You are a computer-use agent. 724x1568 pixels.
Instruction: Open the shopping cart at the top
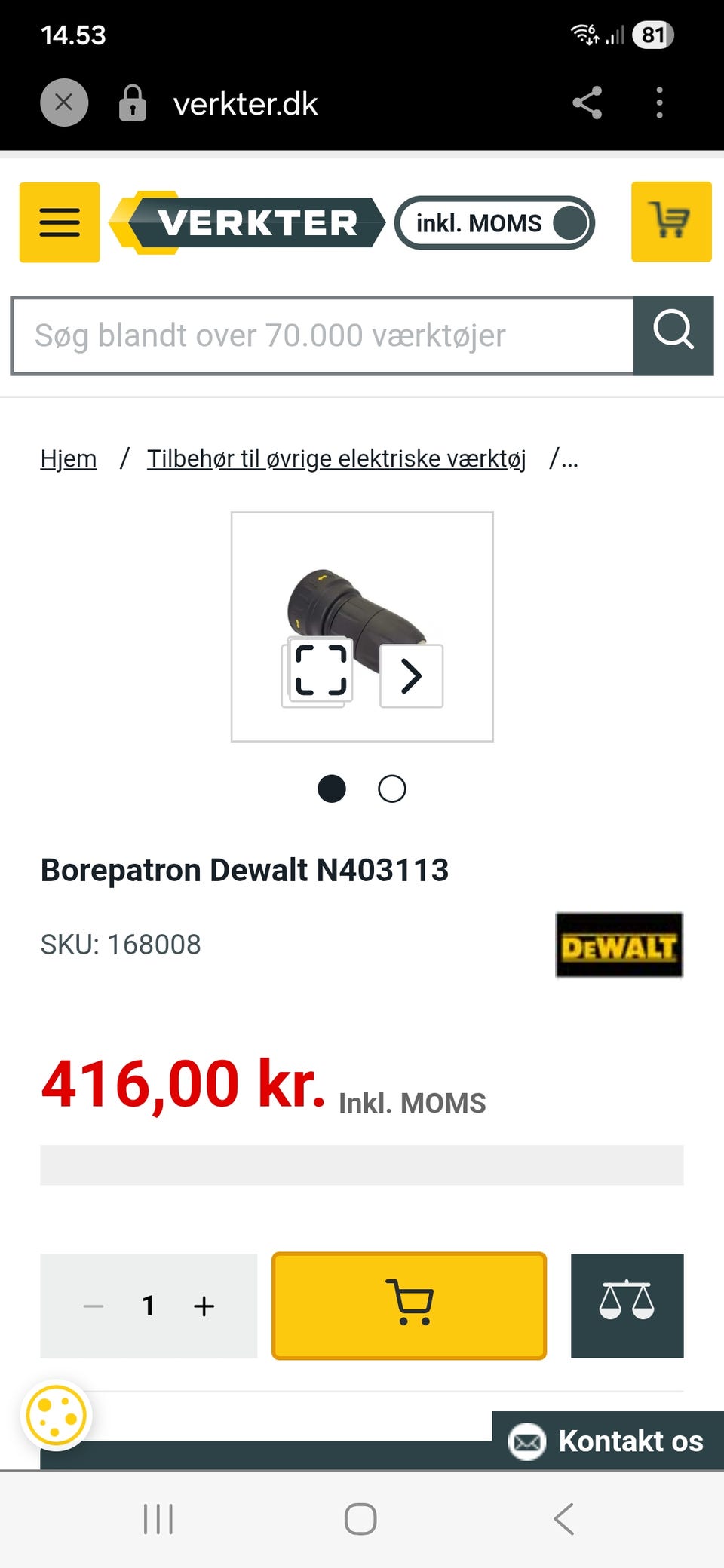coord(671,222)
